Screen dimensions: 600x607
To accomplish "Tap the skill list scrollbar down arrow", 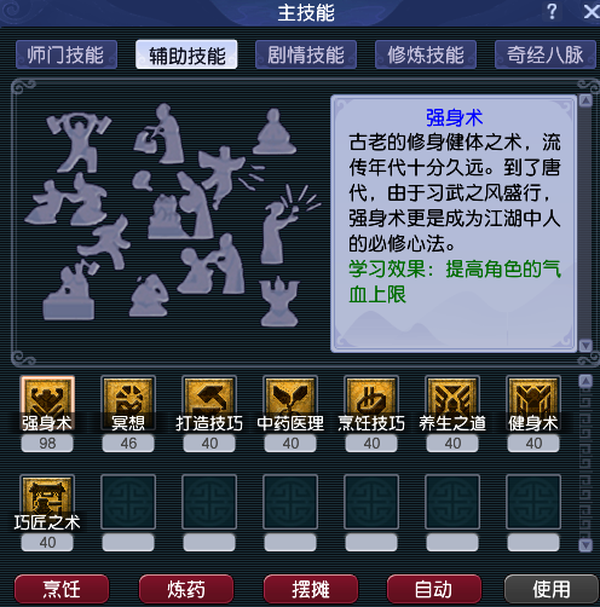I will (x=585, y=546).
